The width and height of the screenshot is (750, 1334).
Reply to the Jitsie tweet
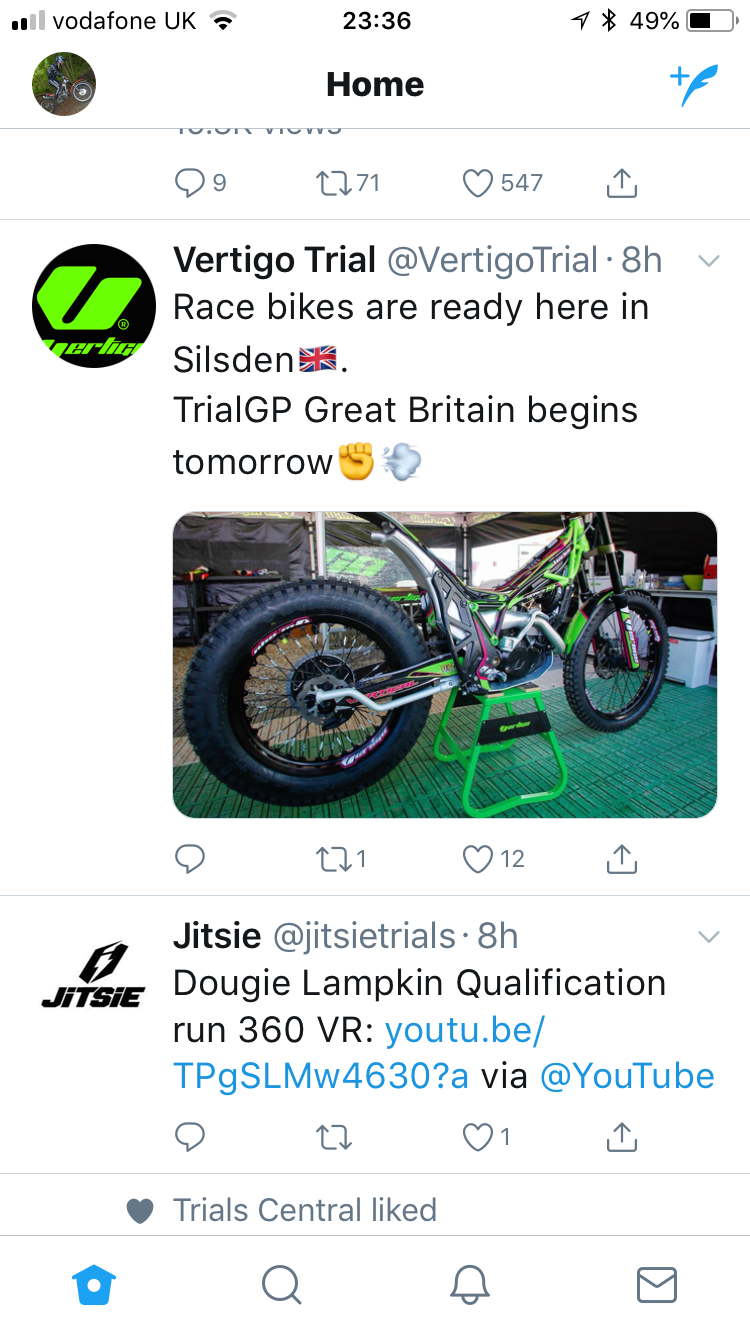tap(190, 1136)
